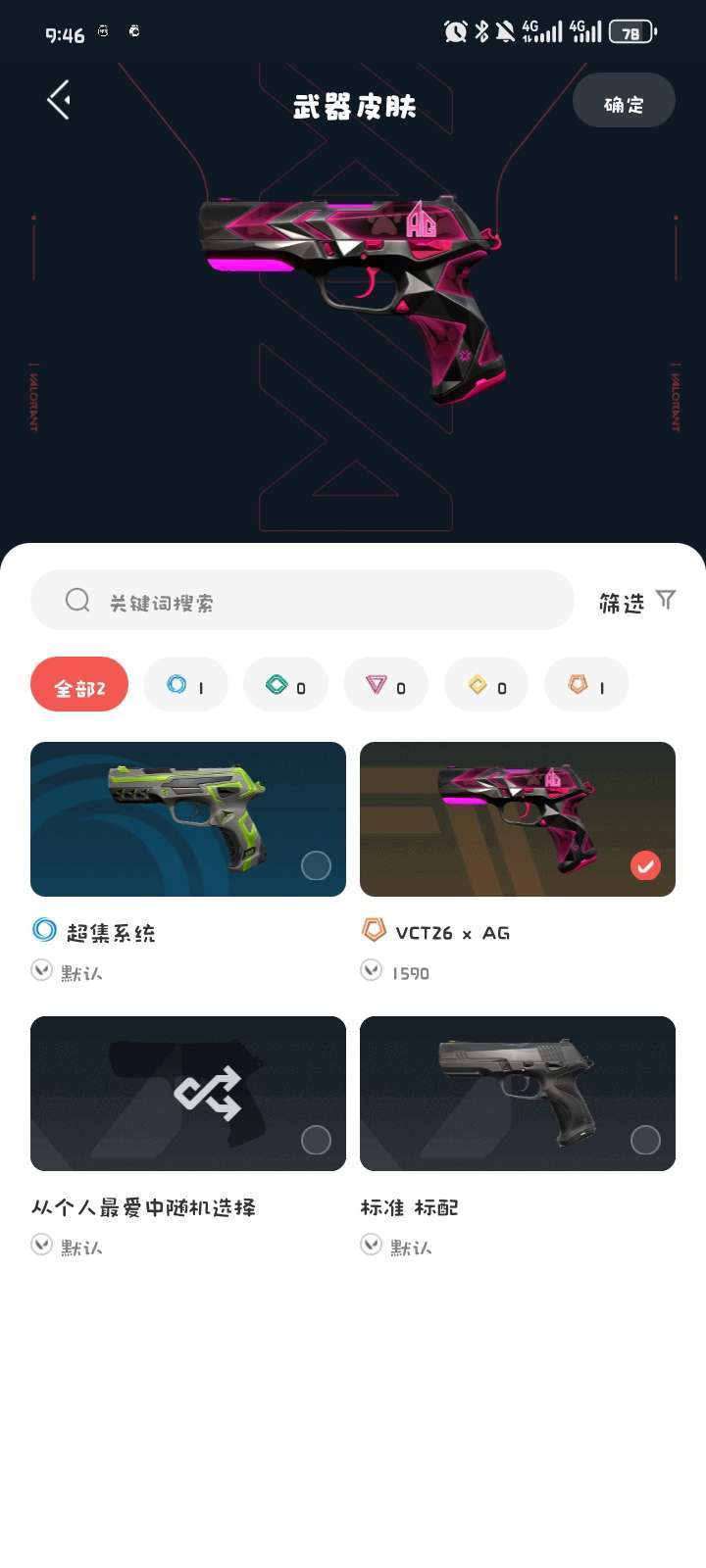The width and height of the screenshot is (706, 1568).
Task: Tap the shuffle icon on the random favorites card
Action: [209, 1093]
